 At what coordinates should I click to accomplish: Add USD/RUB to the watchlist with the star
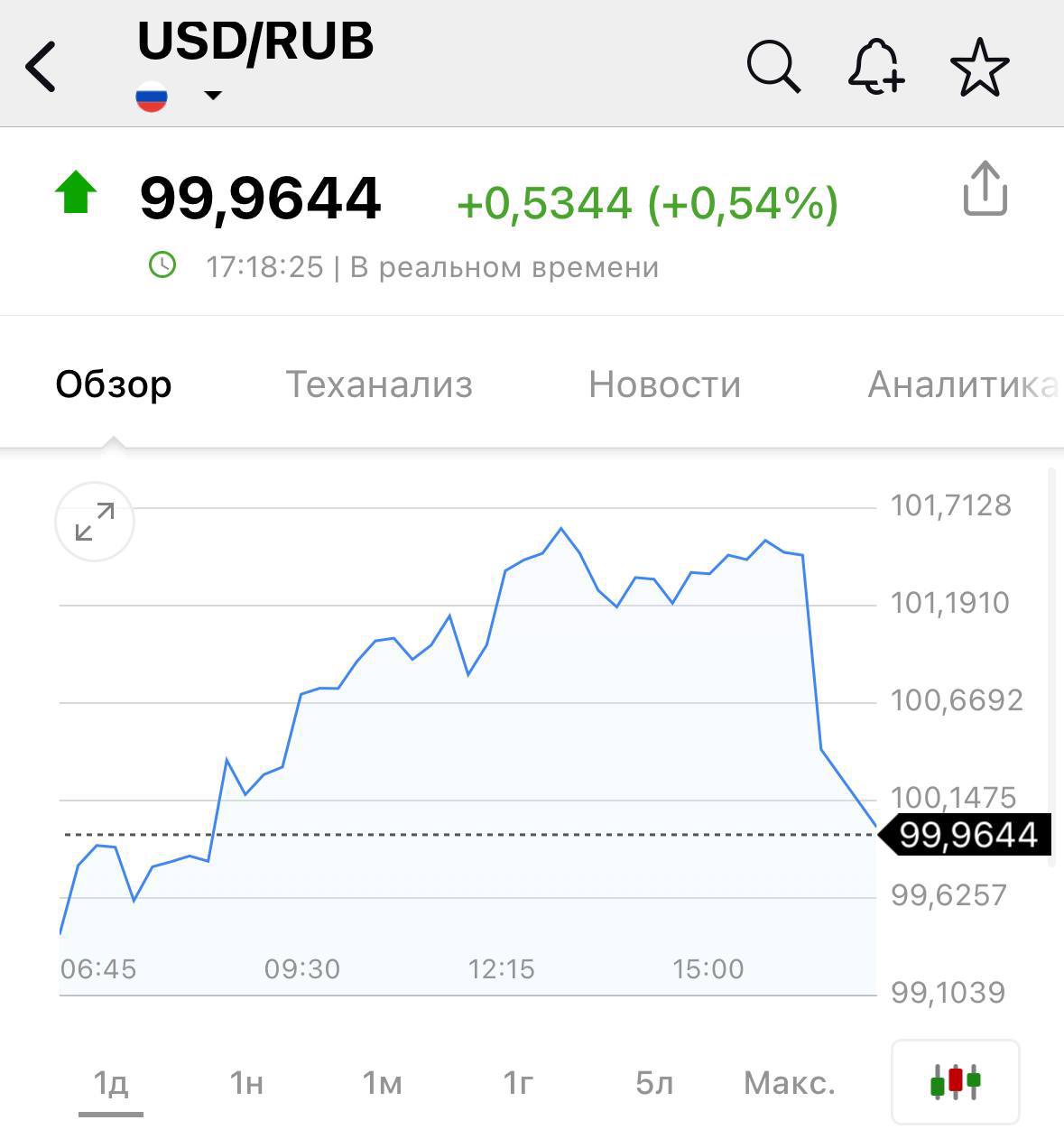click(x=979, y=67)
